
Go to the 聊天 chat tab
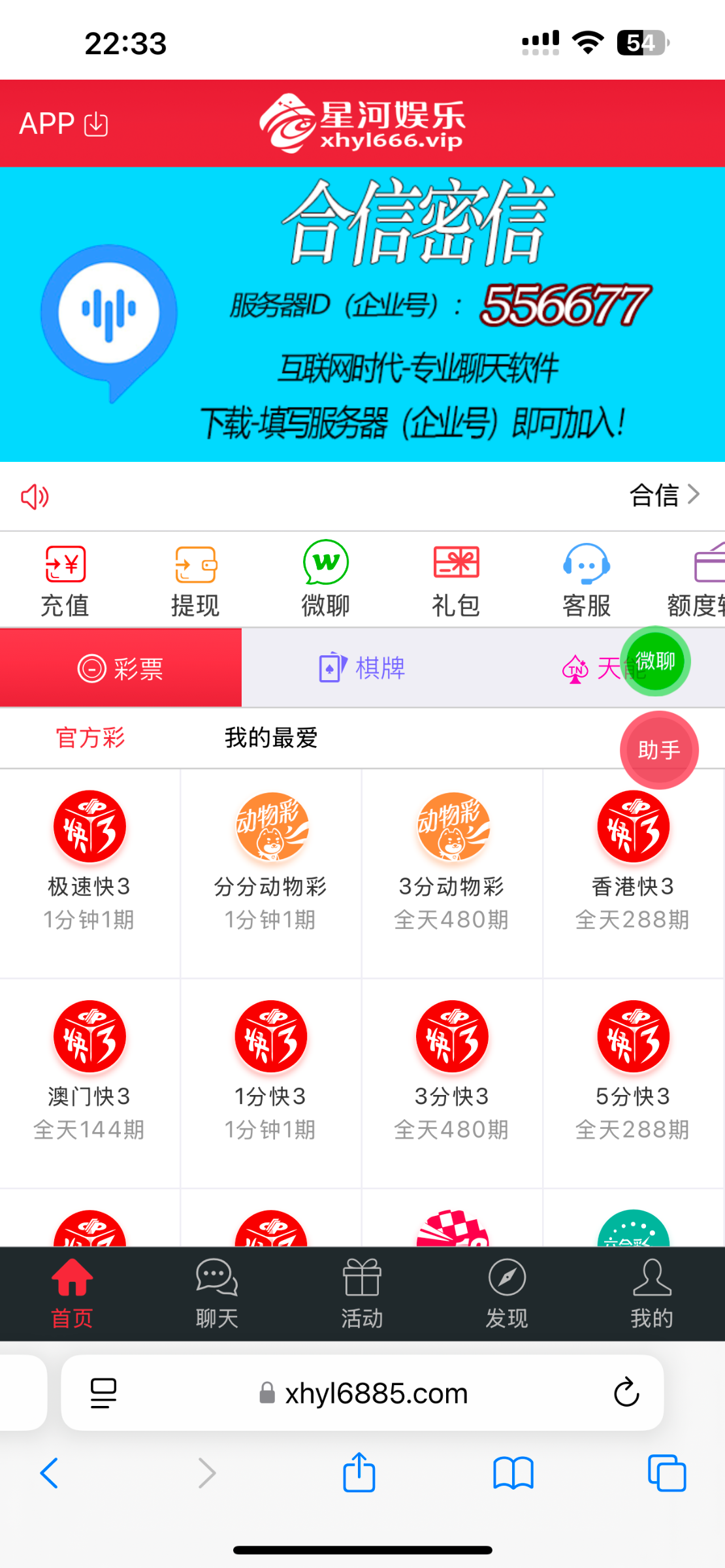(217, 1294)
